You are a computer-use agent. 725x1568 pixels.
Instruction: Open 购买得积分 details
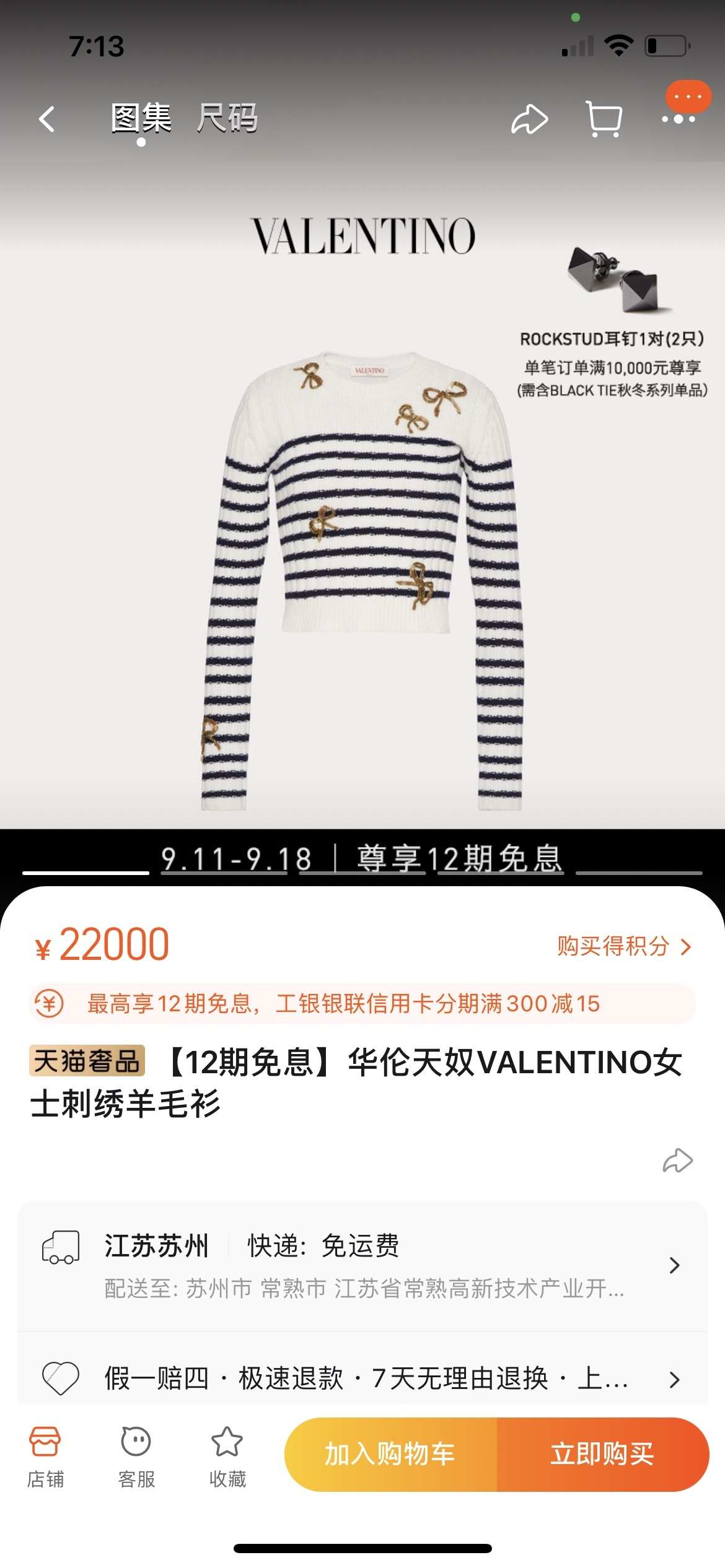pyautogui.click(x=623, y=946)
